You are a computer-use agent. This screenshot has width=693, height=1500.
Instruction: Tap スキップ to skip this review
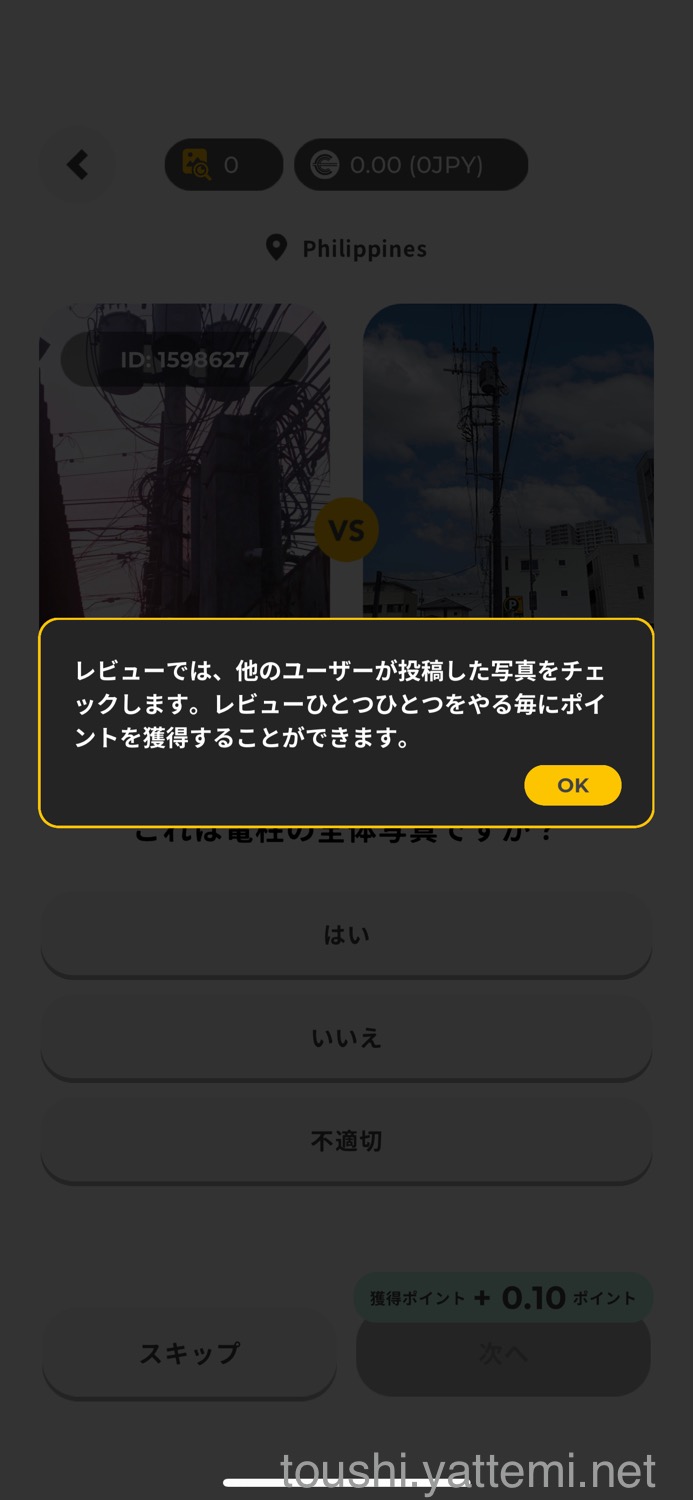pyautogui.click(x=189, y=1354)
